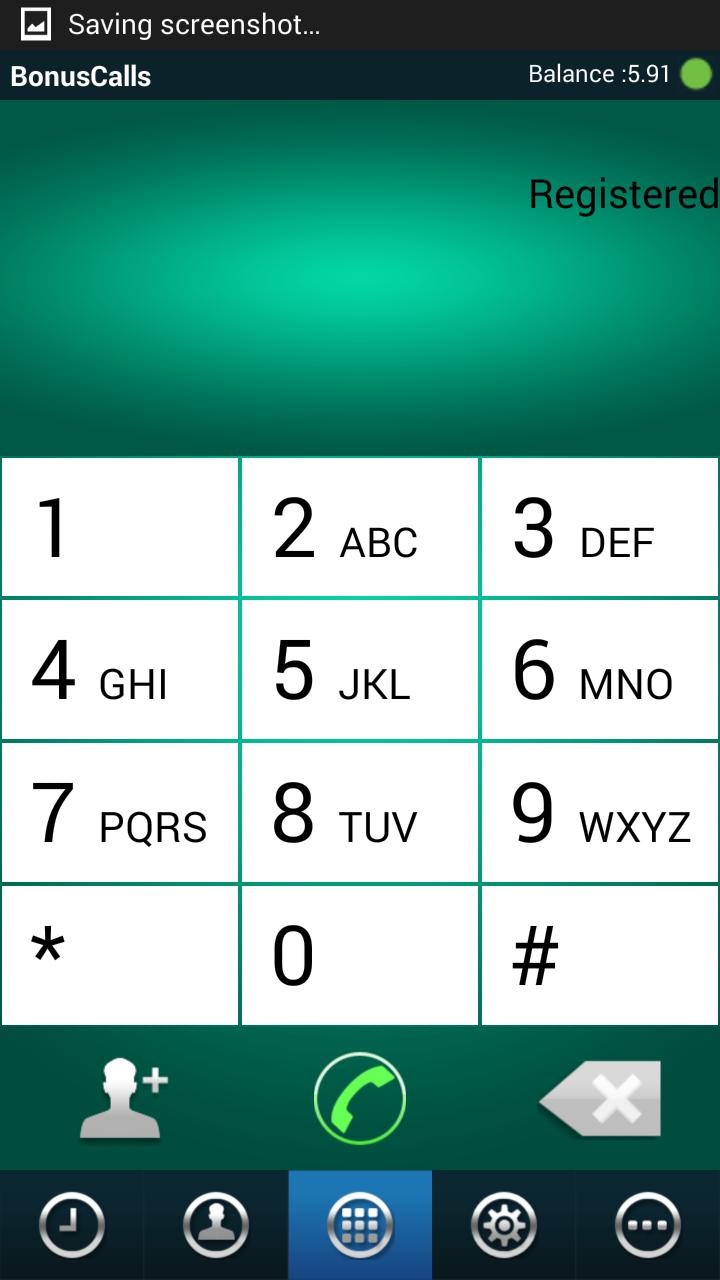720x1280 pixels.
Task: Tap the 6 MNO key
Action: tap(600, 670)
